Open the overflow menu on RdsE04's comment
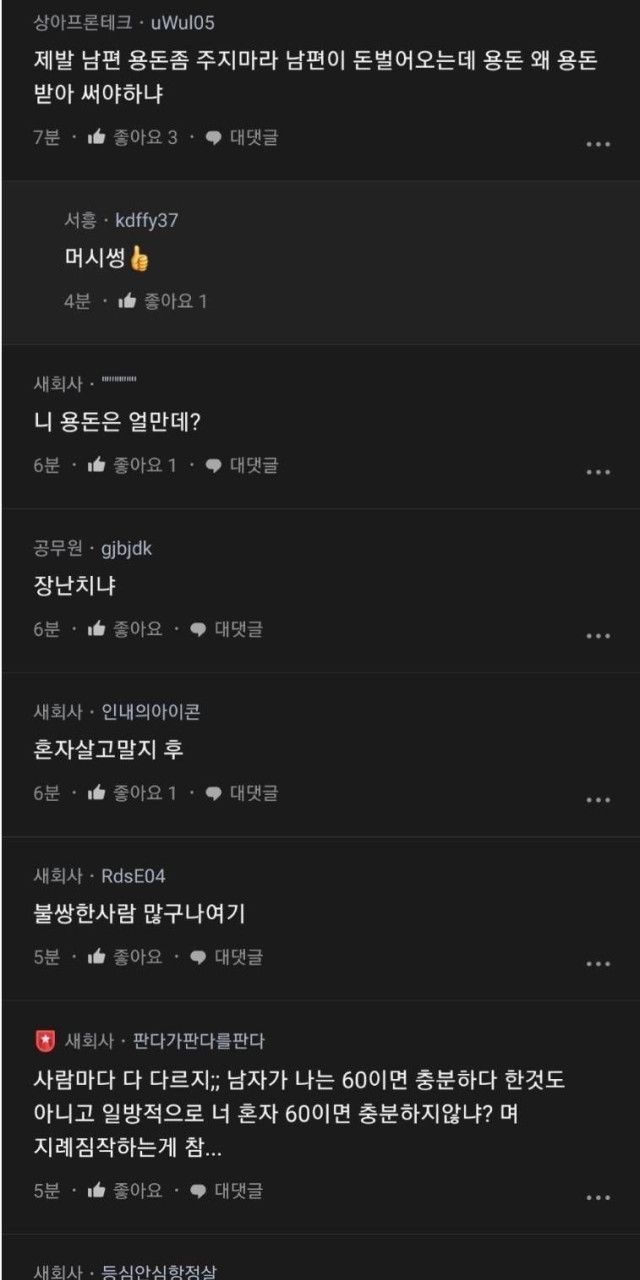The height and width of the screenshot is (1280, 640). 598,964
